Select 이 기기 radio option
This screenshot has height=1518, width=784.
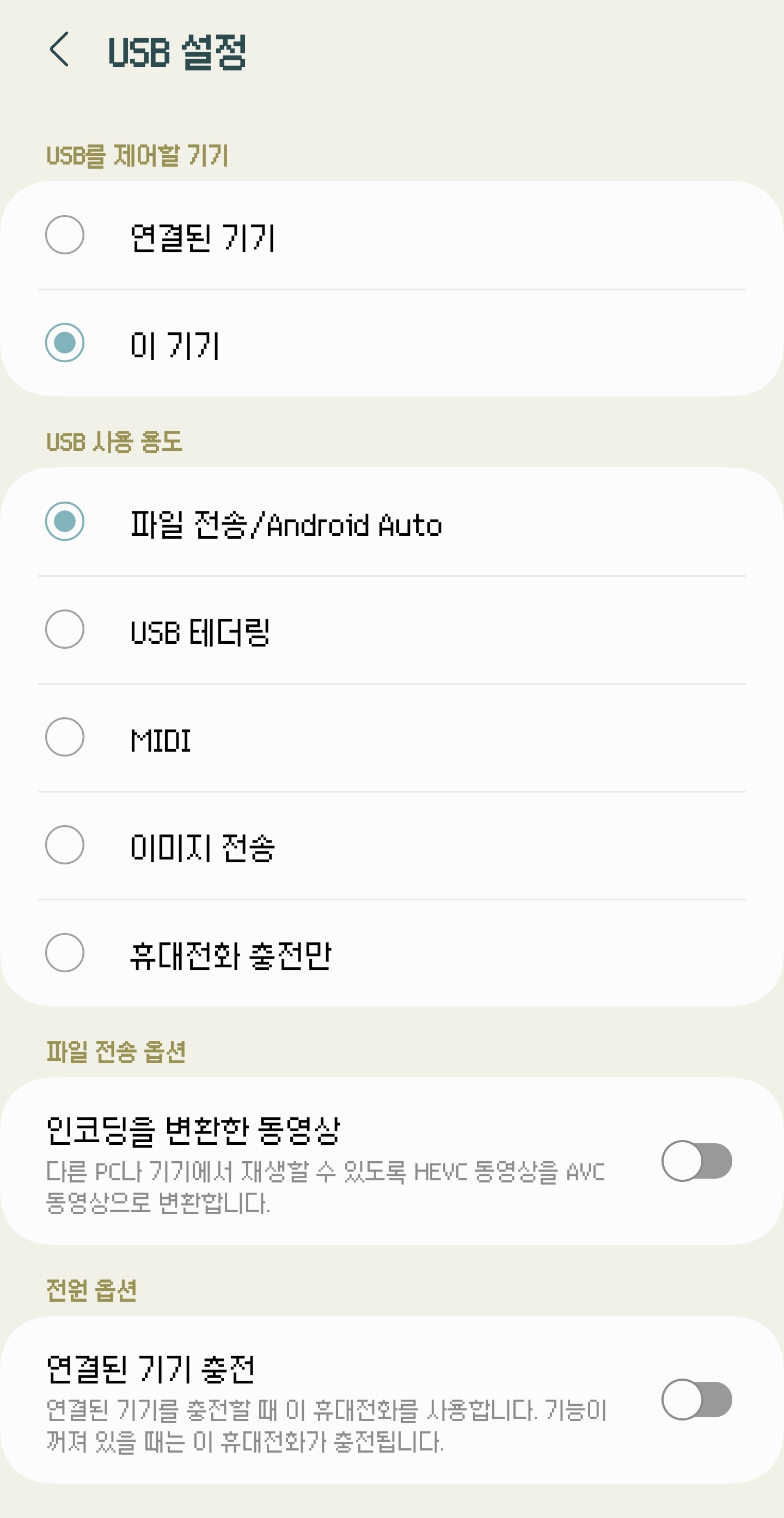391,343
